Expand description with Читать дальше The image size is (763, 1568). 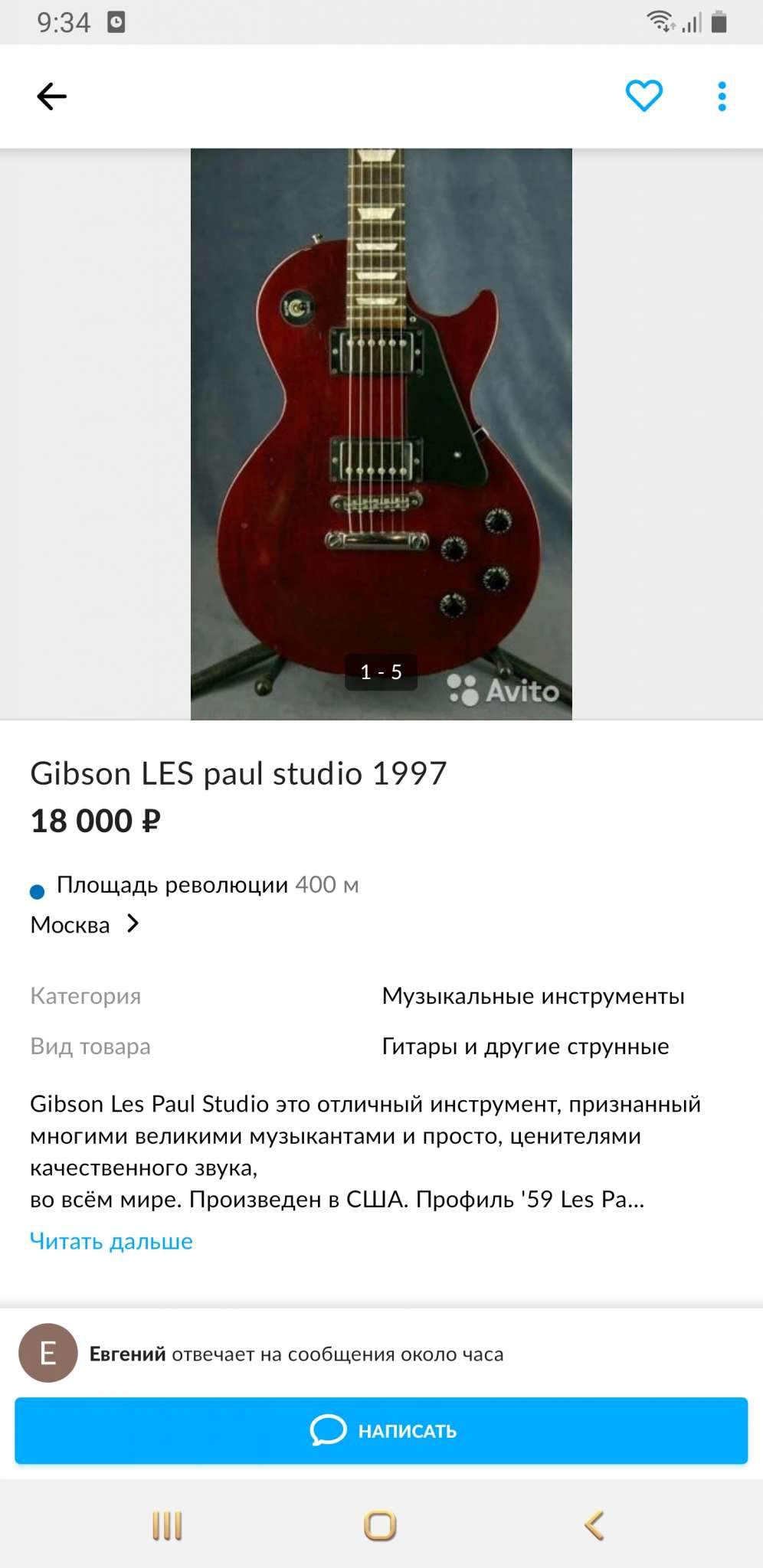click(x=111, y=1241)
